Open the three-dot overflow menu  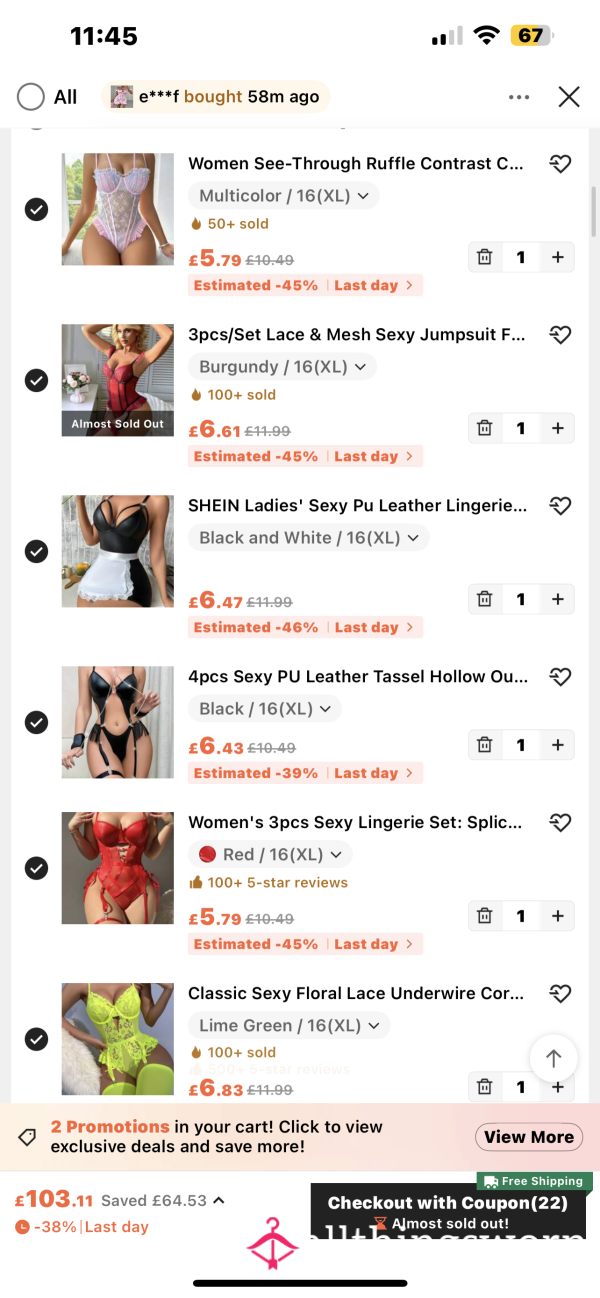coord(519,97)
